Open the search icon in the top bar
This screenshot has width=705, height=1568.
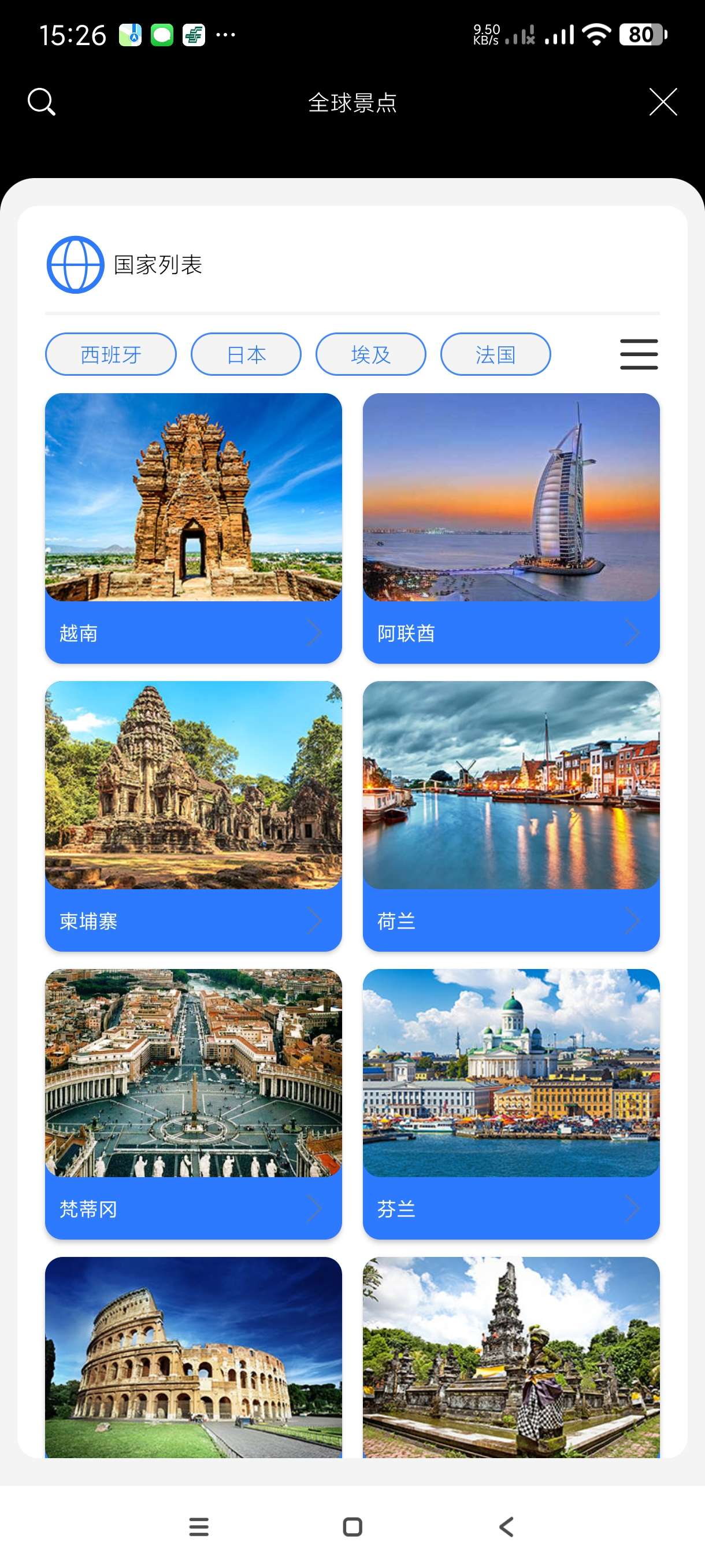click(42, 102)
